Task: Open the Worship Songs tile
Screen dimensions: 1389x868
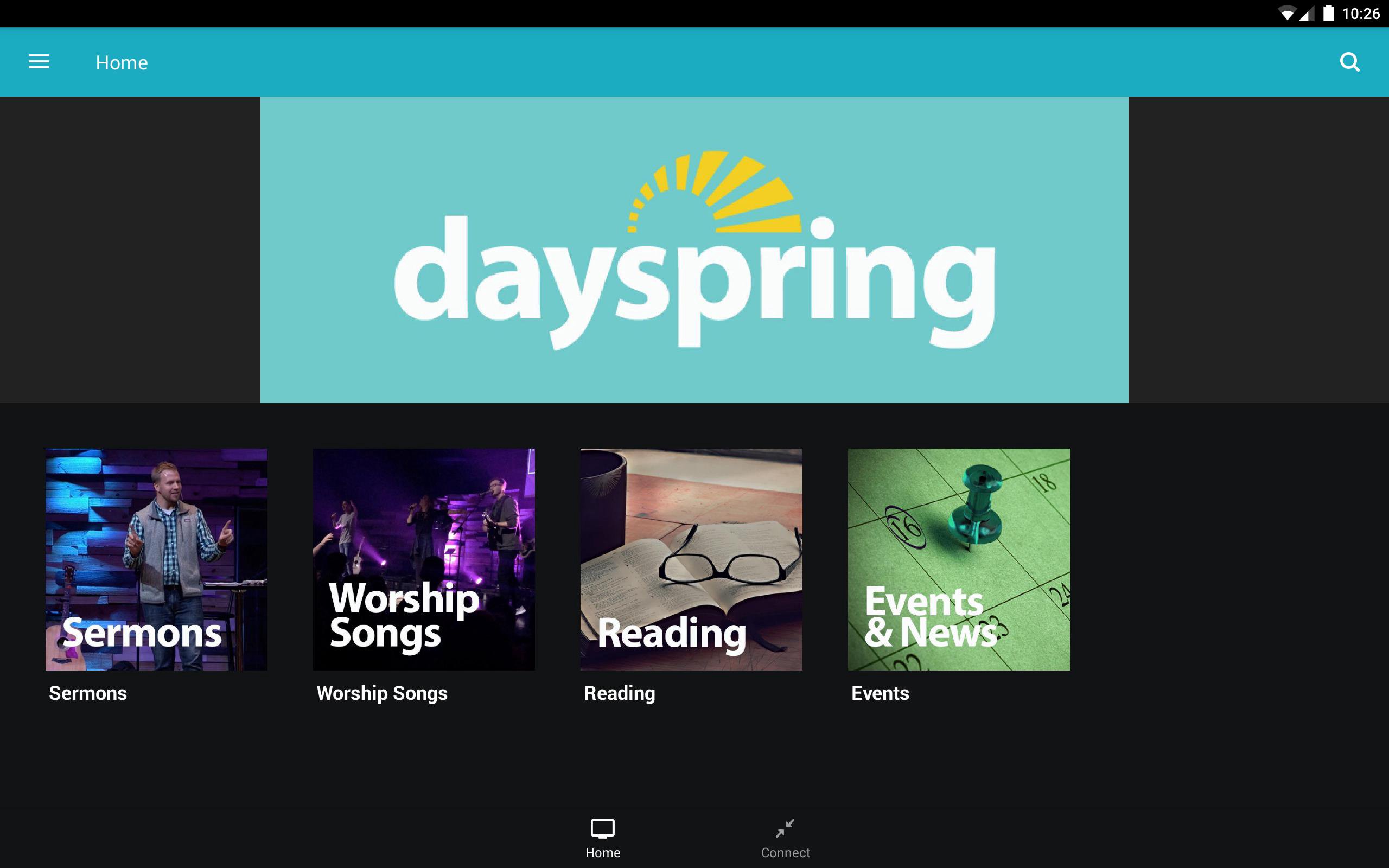Action: [424, 559]
